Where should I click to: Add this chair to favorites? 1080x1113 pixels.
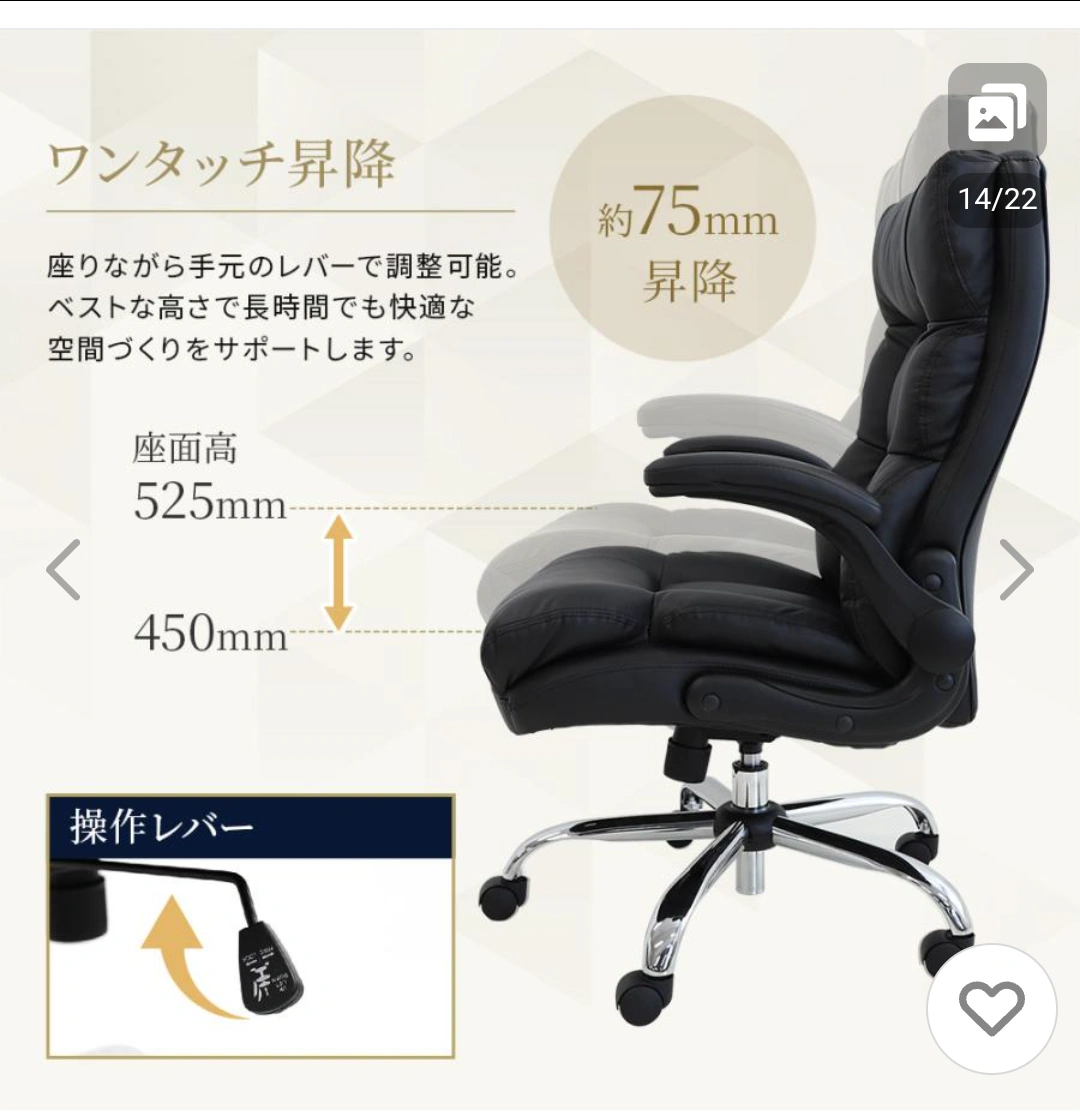[991, 1009]
